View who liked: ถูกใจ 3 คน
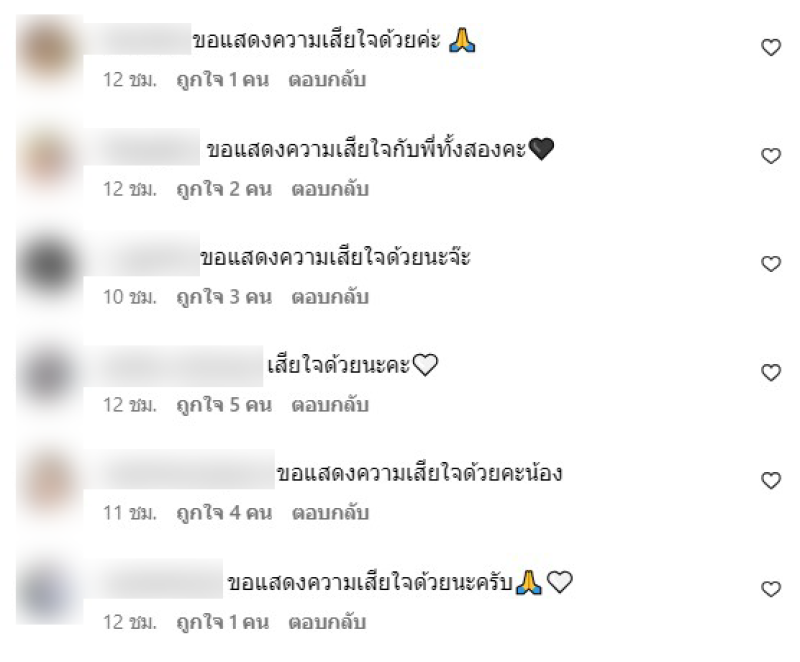The height and width of the screenshot is (662, 800). pyautogui.click(x=224, y=297)
